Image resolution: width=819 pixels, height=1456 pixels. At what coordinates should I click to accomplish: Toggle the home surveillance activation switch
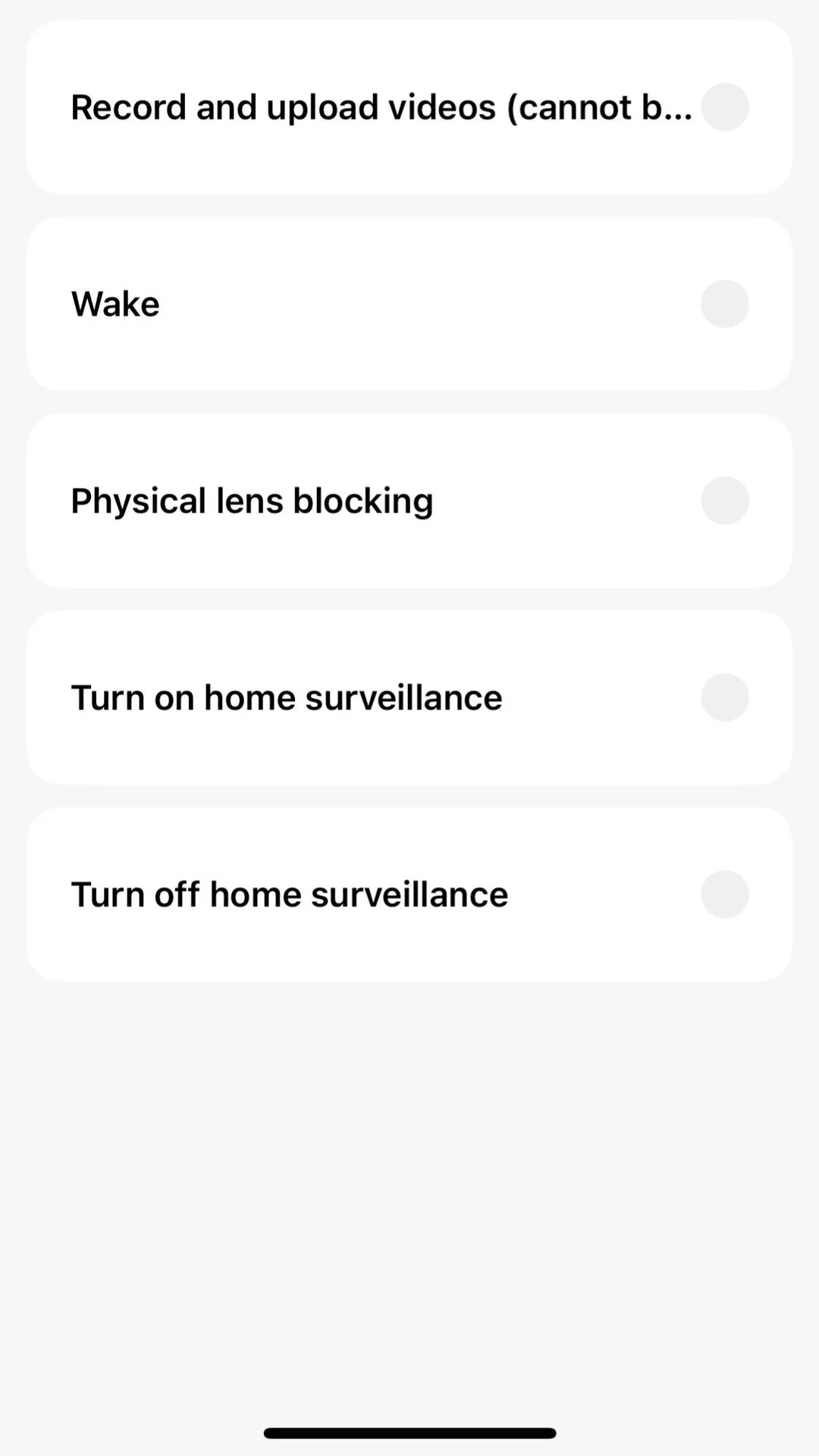coord(724,697)
